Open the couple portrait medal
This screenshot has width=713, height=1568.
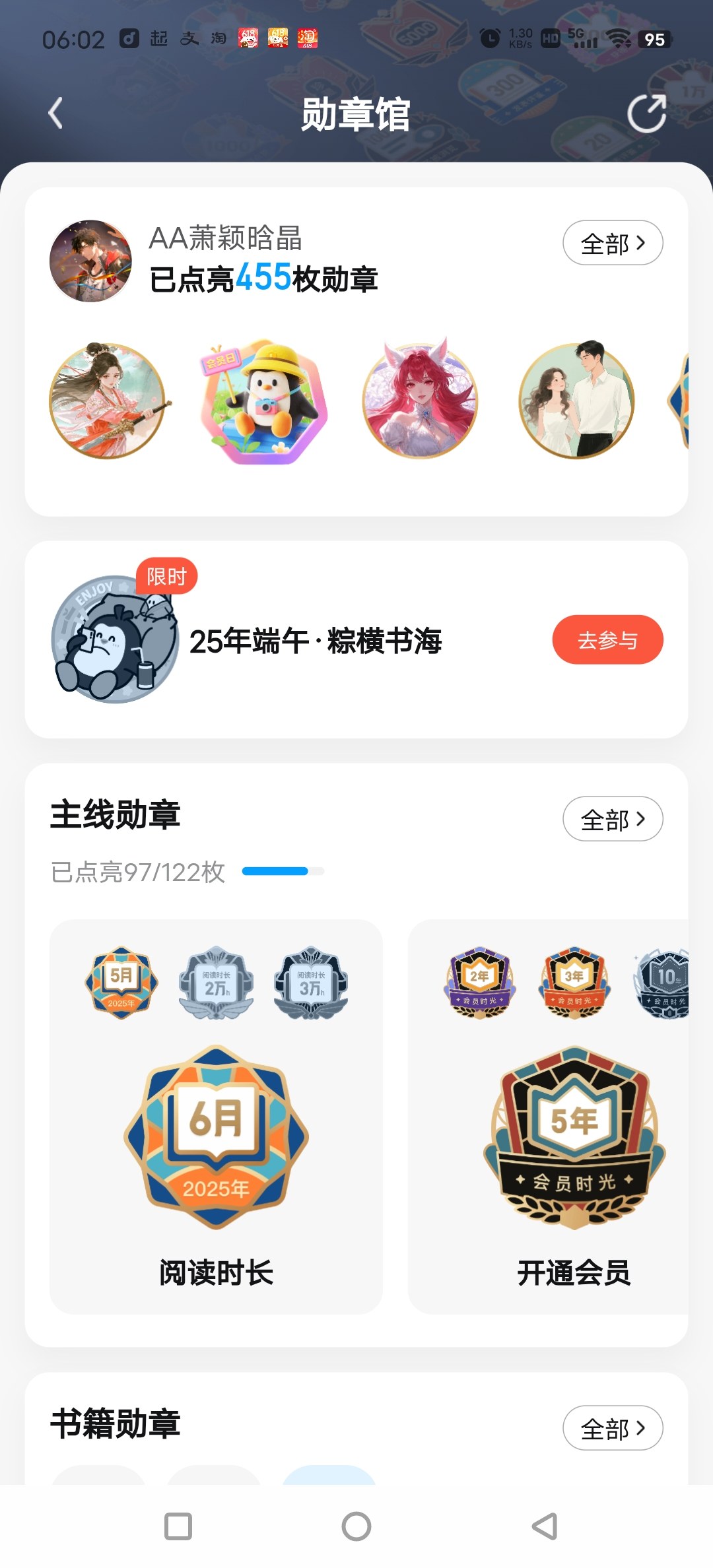tap(576, 401)
